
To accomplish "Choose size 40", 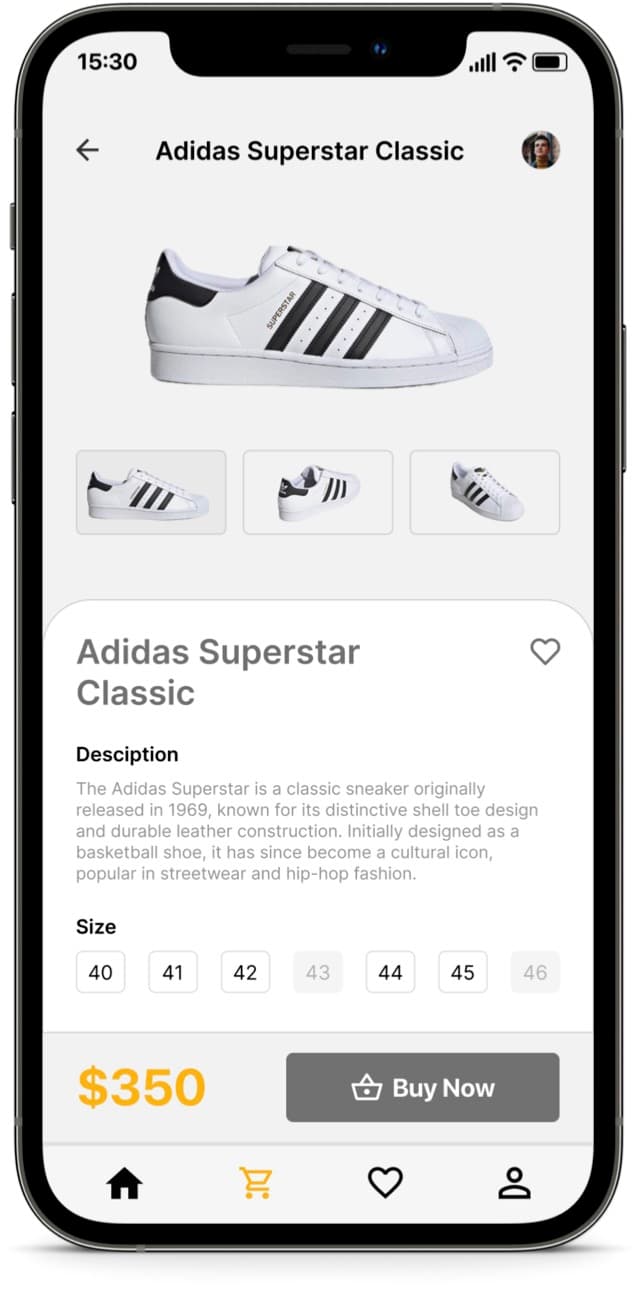I will [x=100, y=972].
